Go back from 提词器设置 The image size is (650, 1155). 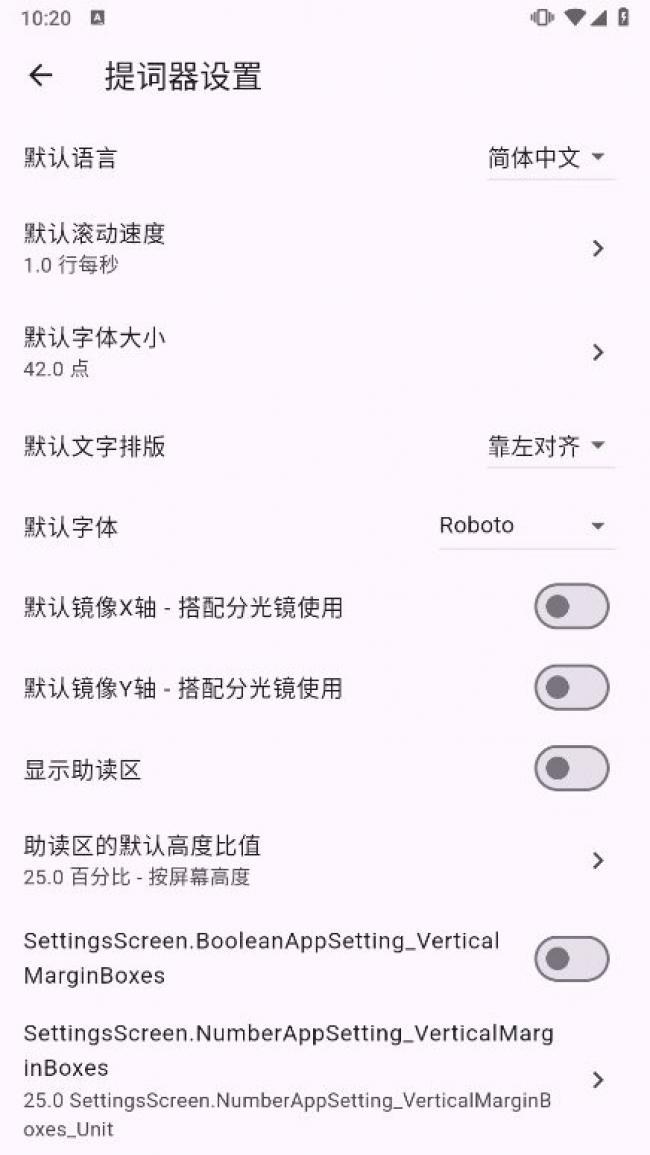click(x=40, y=76)
